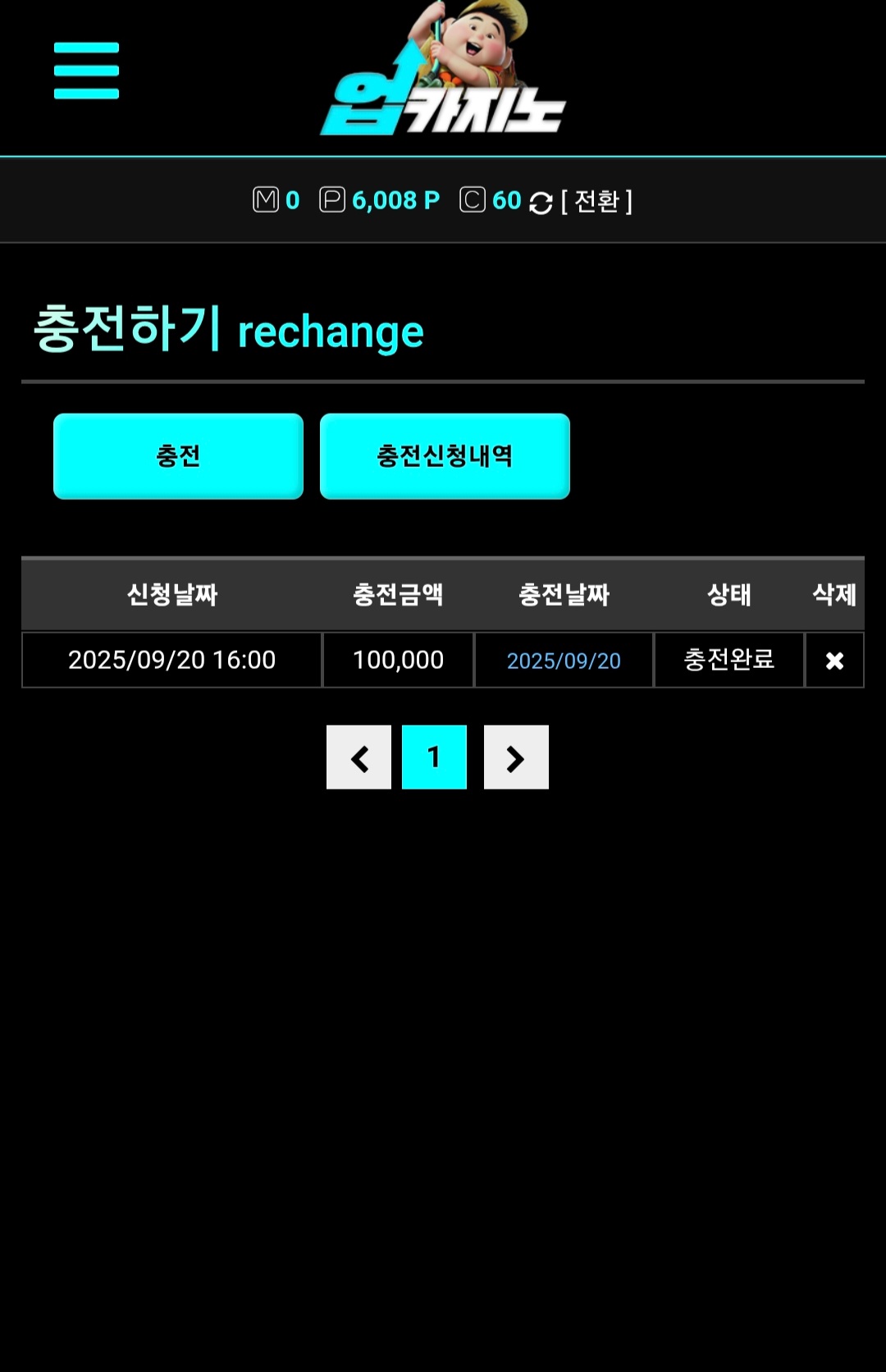Delete the 2025/09/20 16:00 recharge entry
Viewport: 886px width, 1372px height.
(834, 661)
